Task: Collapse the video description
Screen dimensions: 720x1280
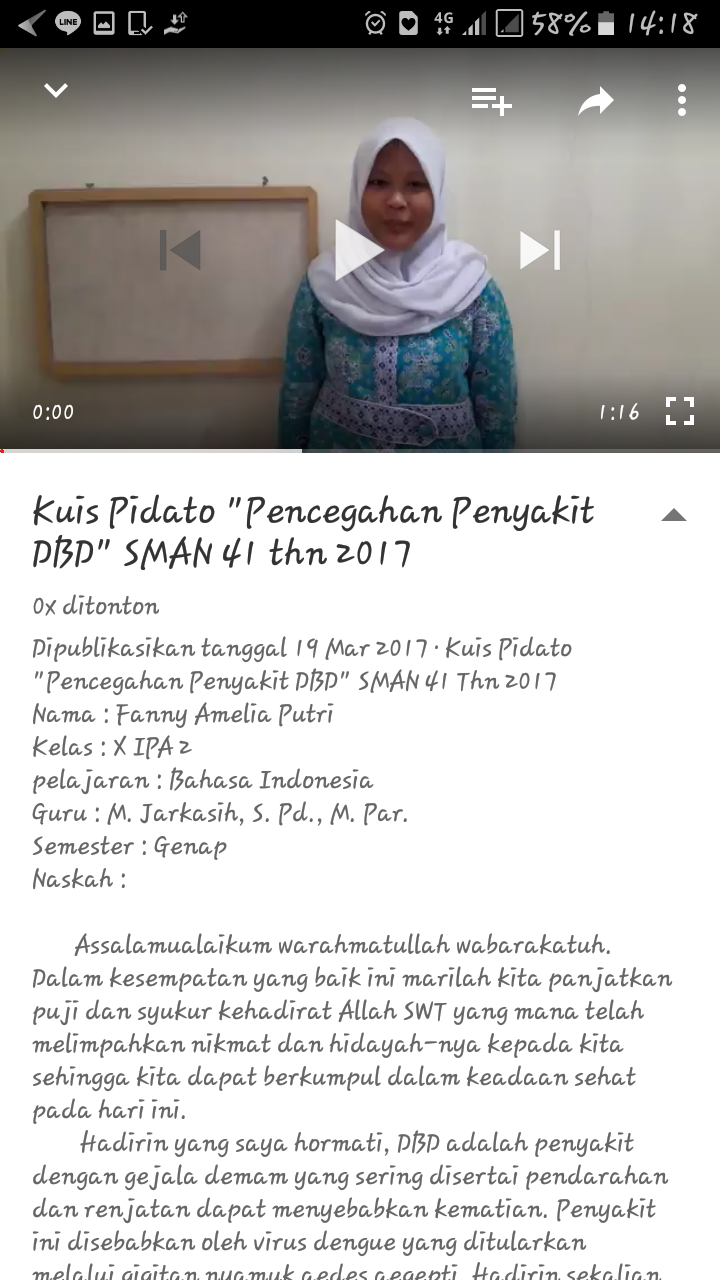Action: (674, 515)
